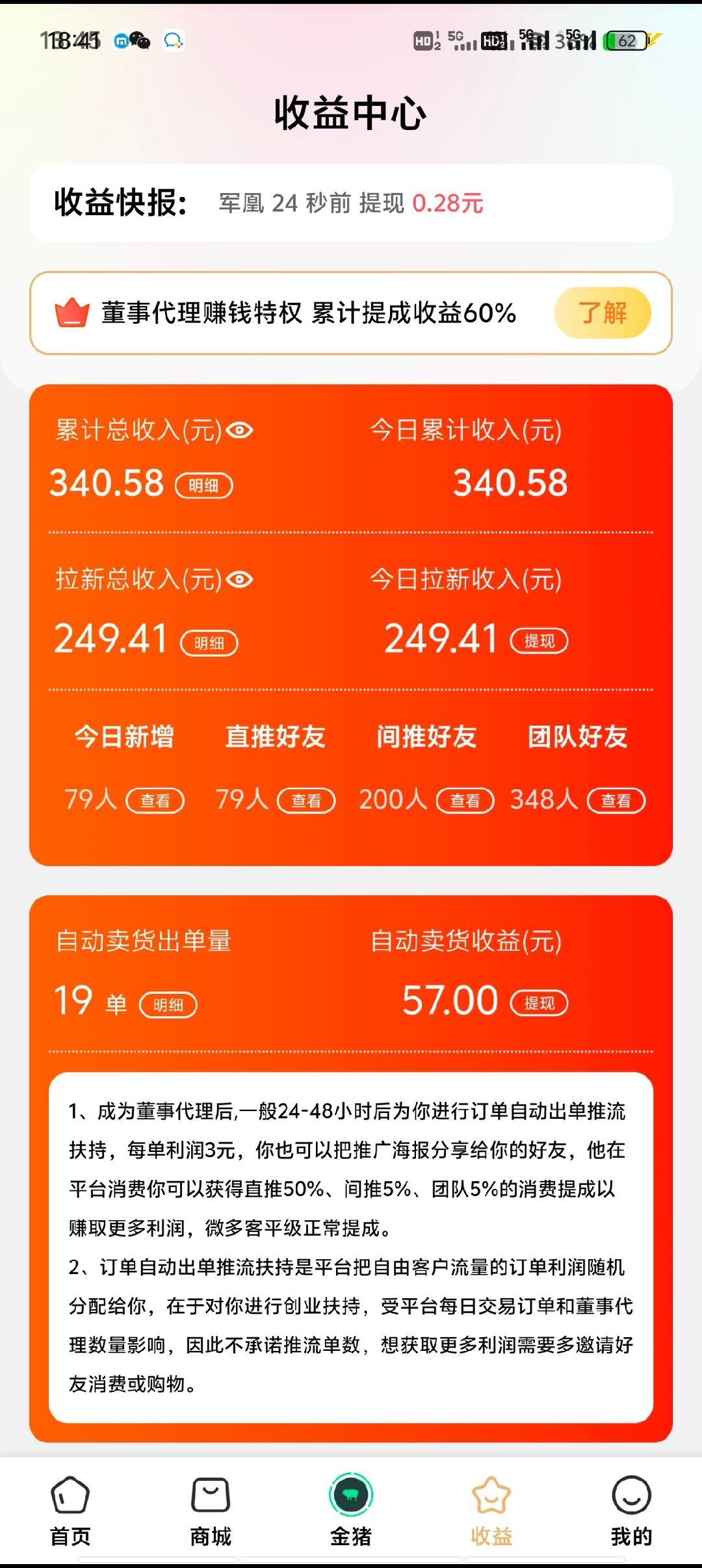View the 团队好友 348人 list
Image resolution: width=702 pixels, height=1568 pixels.
click(616, 800)
